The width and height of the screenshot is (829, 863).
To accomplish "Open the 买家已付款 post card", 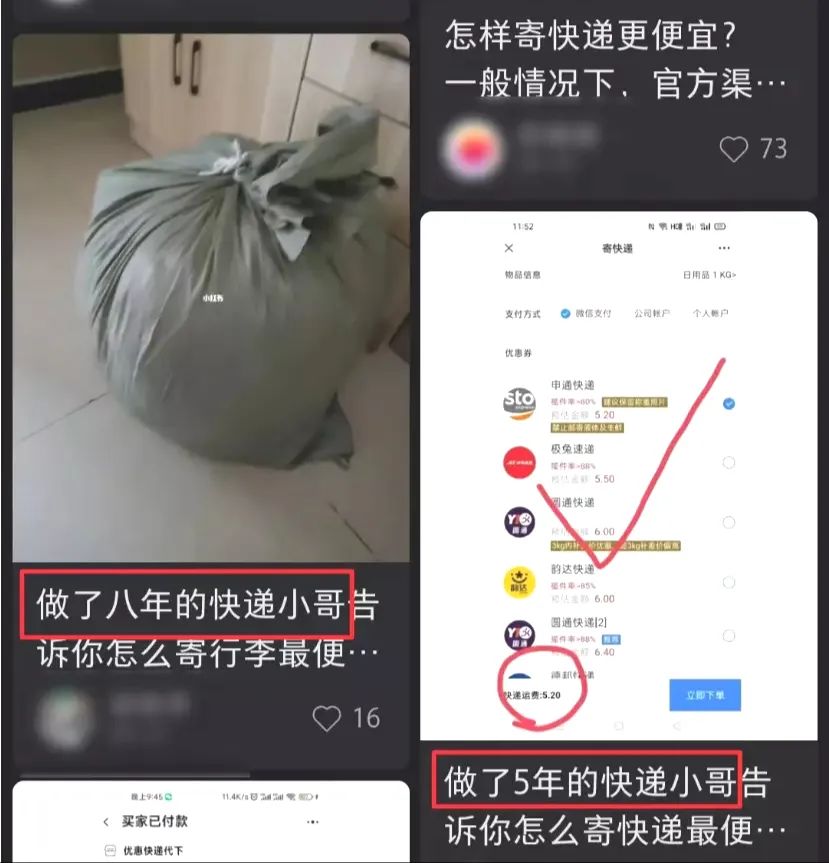I will coord(210,825).
